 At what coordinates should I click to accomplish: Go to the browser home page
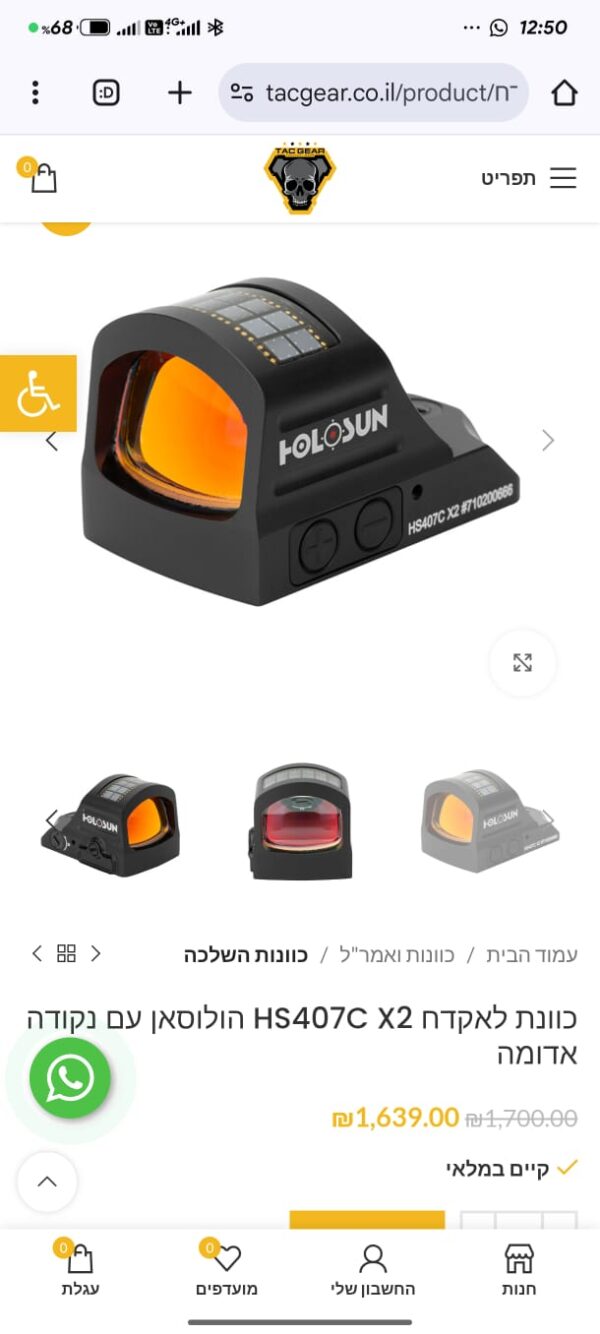click(x=564, y=93)
